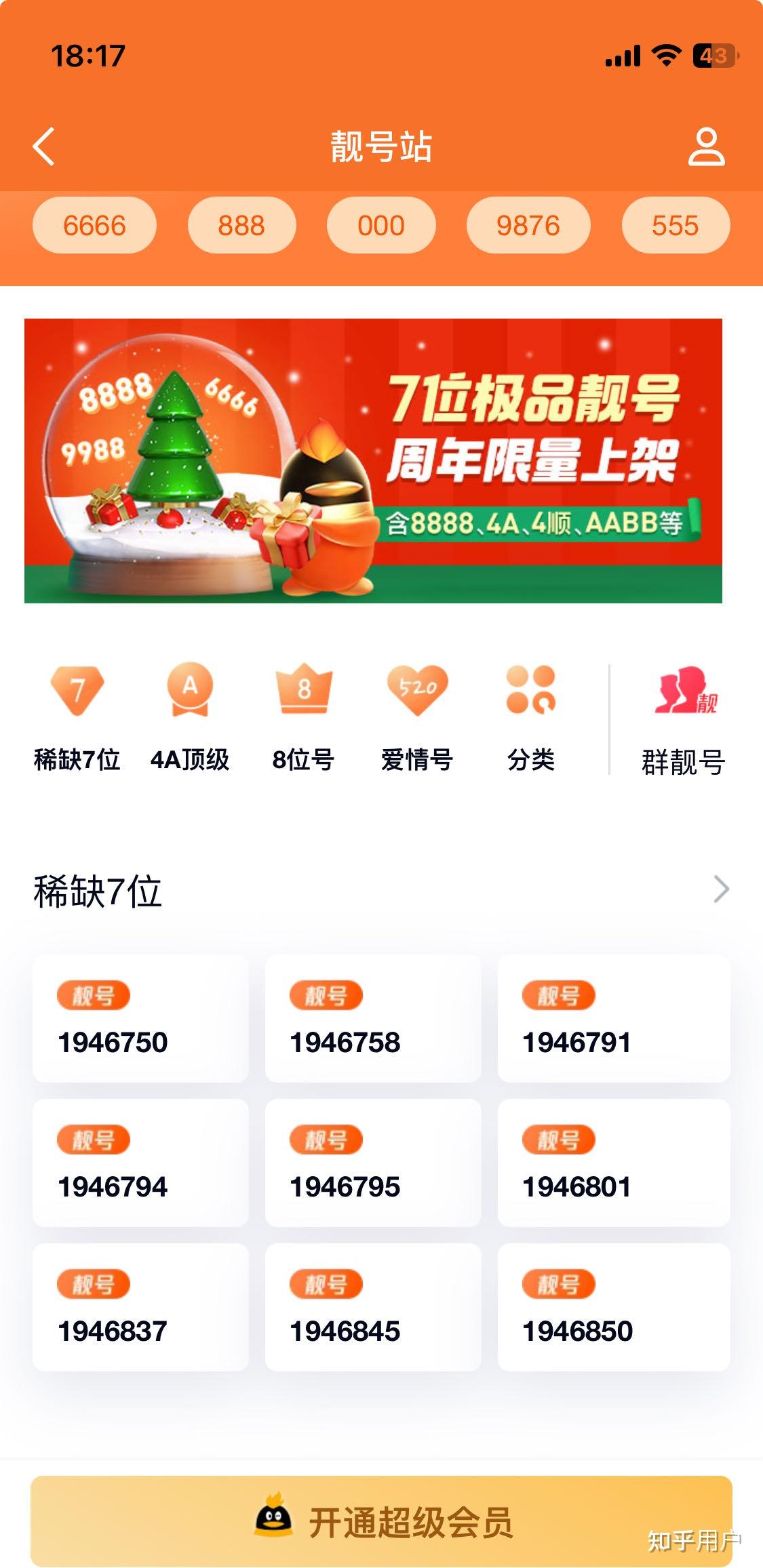Tap the back chevron in header
Viewport: 763px width, 1568px height.
[43, 148]
